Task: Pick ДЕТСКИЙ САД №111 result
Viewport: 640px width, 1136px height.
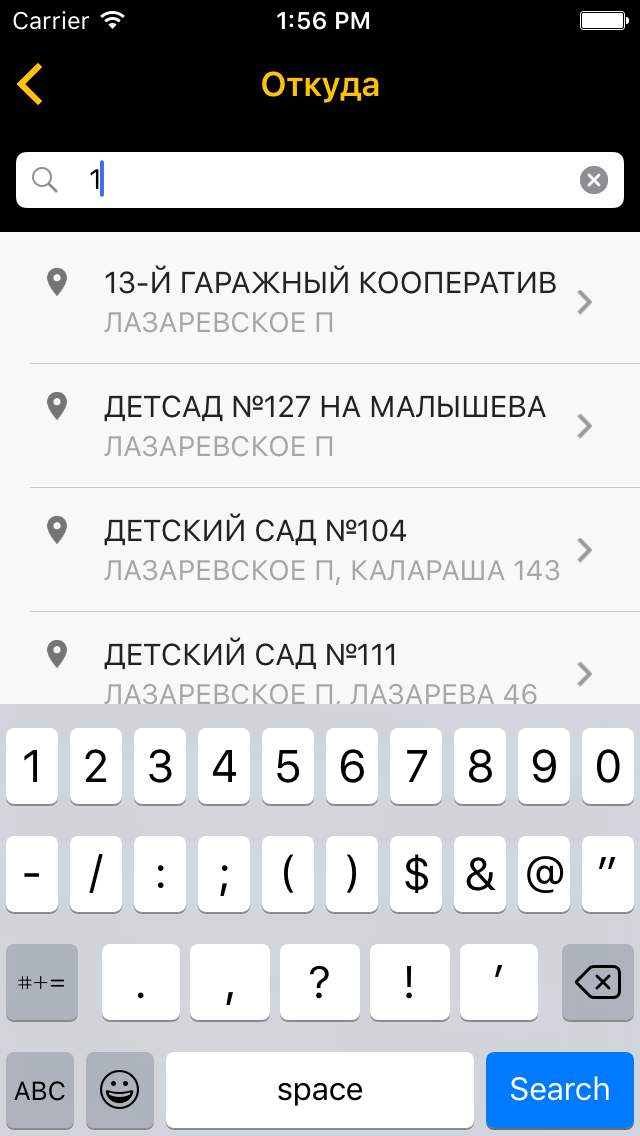Action: [x=320, y=658]
